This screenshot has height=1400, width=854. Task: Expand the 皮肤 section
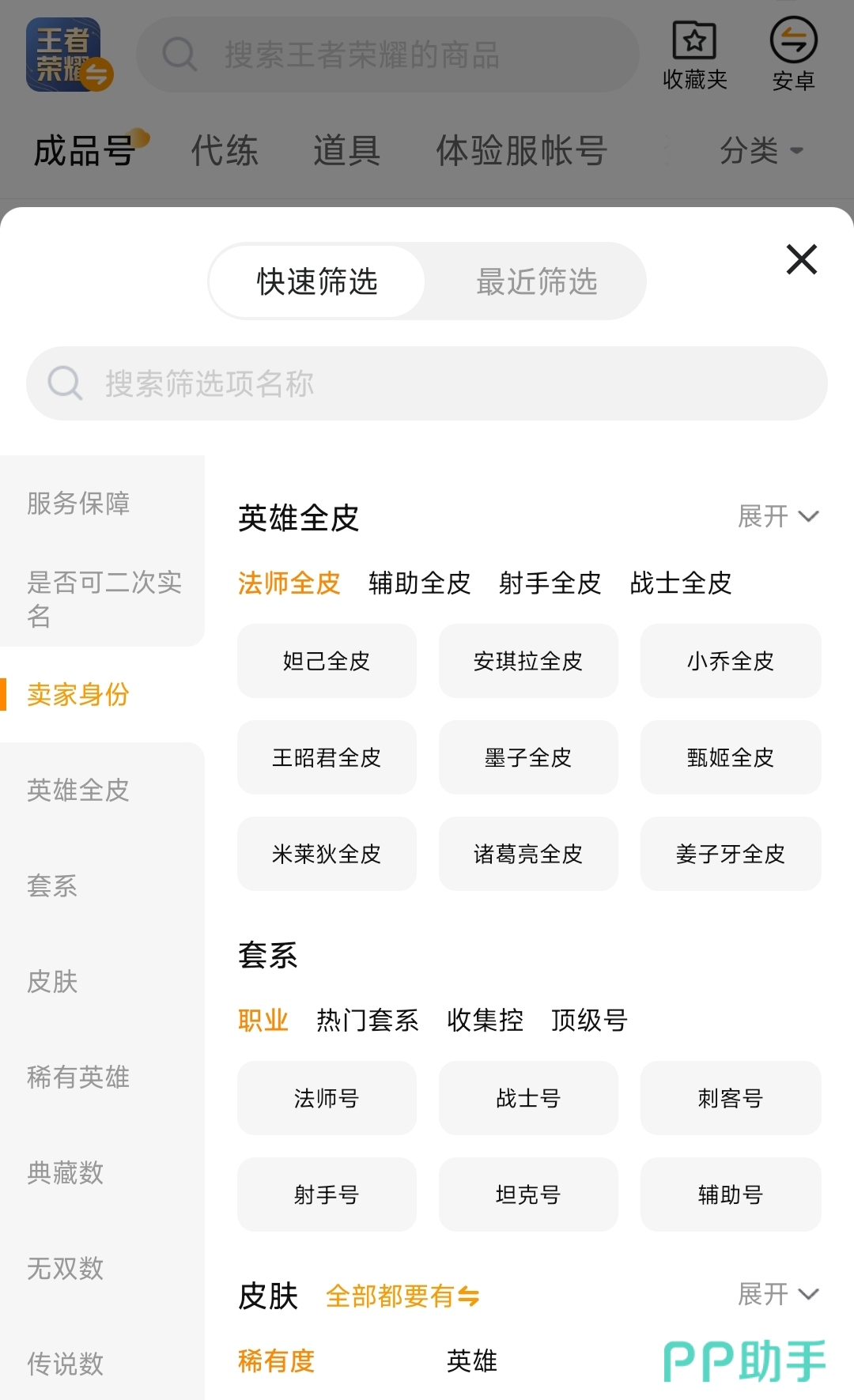[x=777, y=1294]
